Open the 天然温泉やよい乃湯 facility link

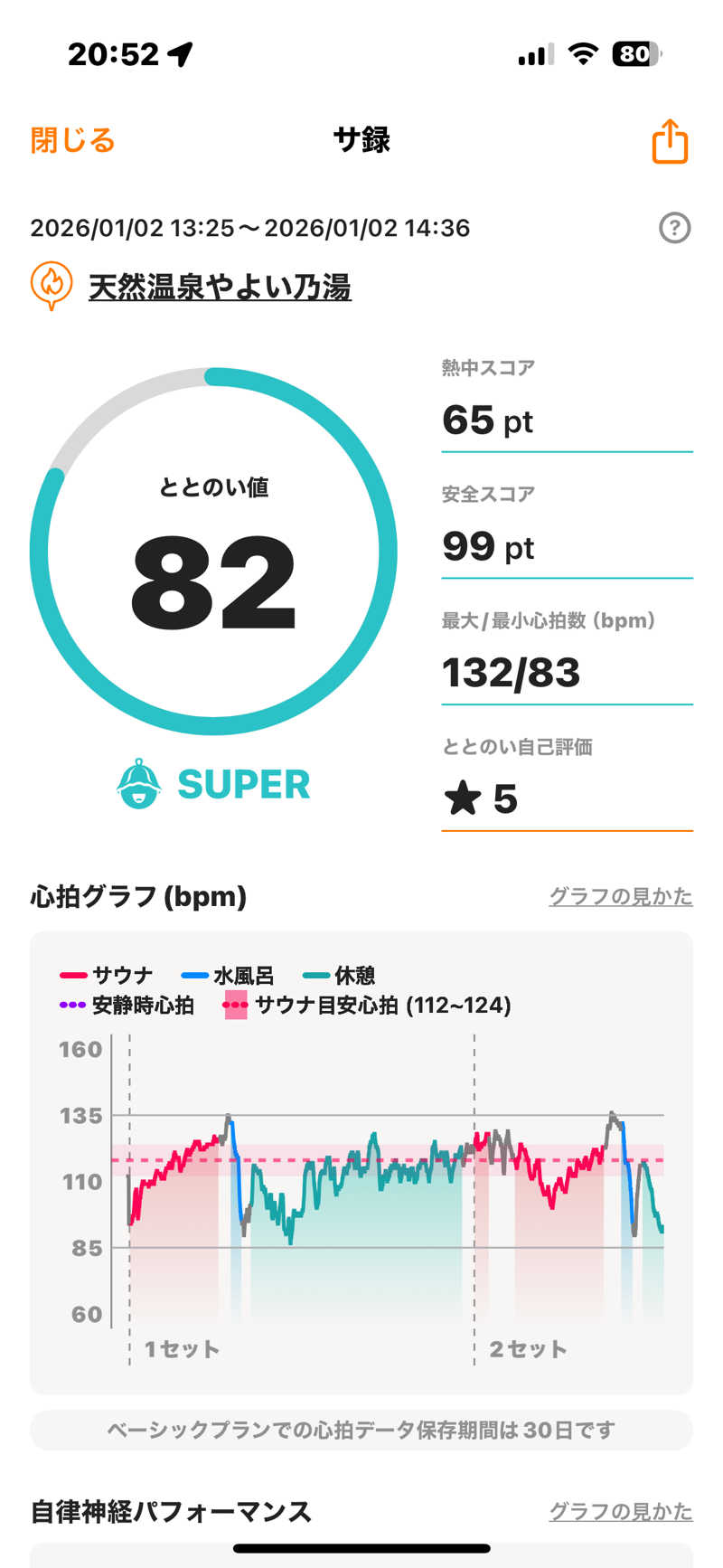tap(220, 288)
